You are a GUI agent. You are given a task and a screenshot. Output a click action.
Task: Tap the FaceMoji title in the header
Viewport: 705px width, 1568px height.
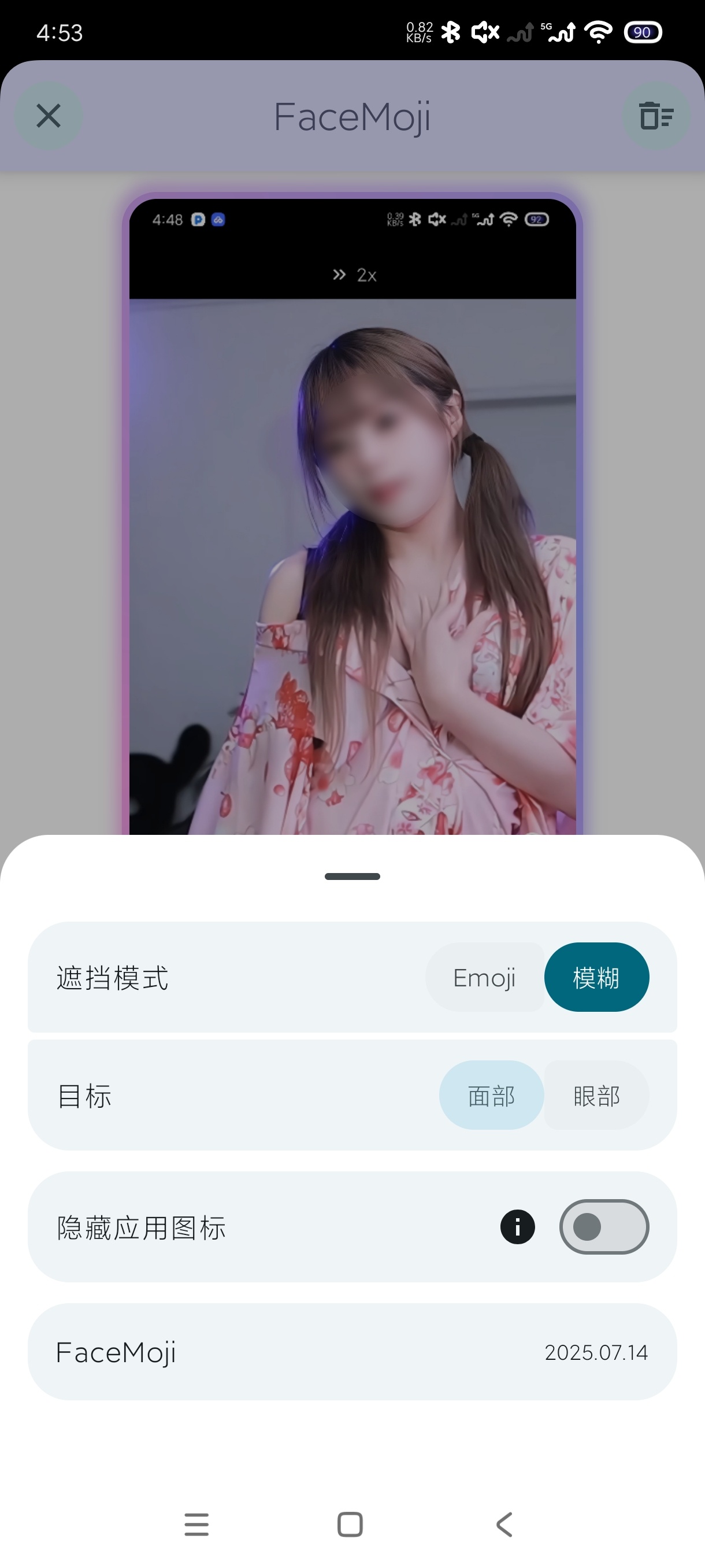point(352,116)
